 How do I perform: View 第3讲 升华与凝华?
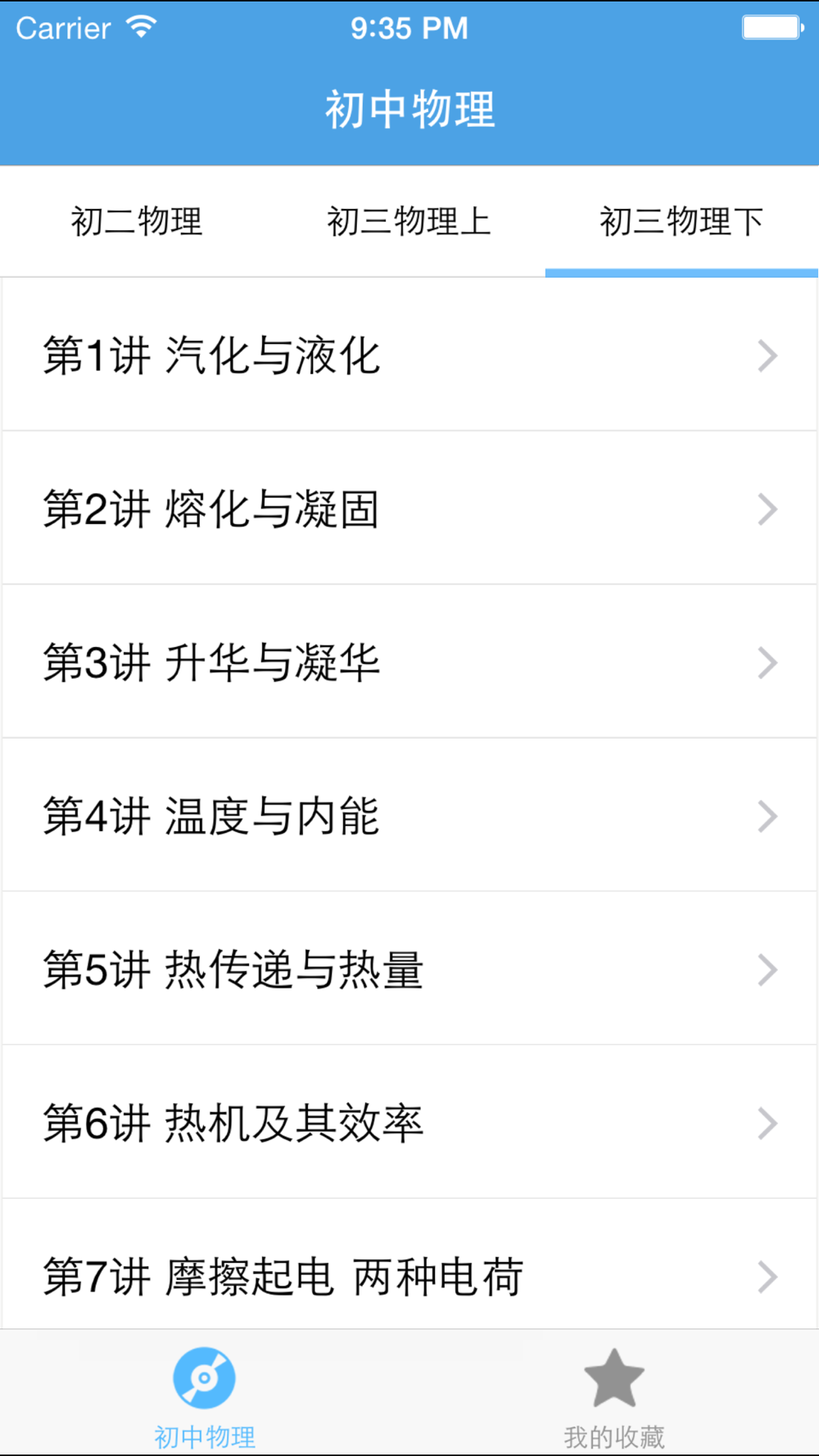409,662
